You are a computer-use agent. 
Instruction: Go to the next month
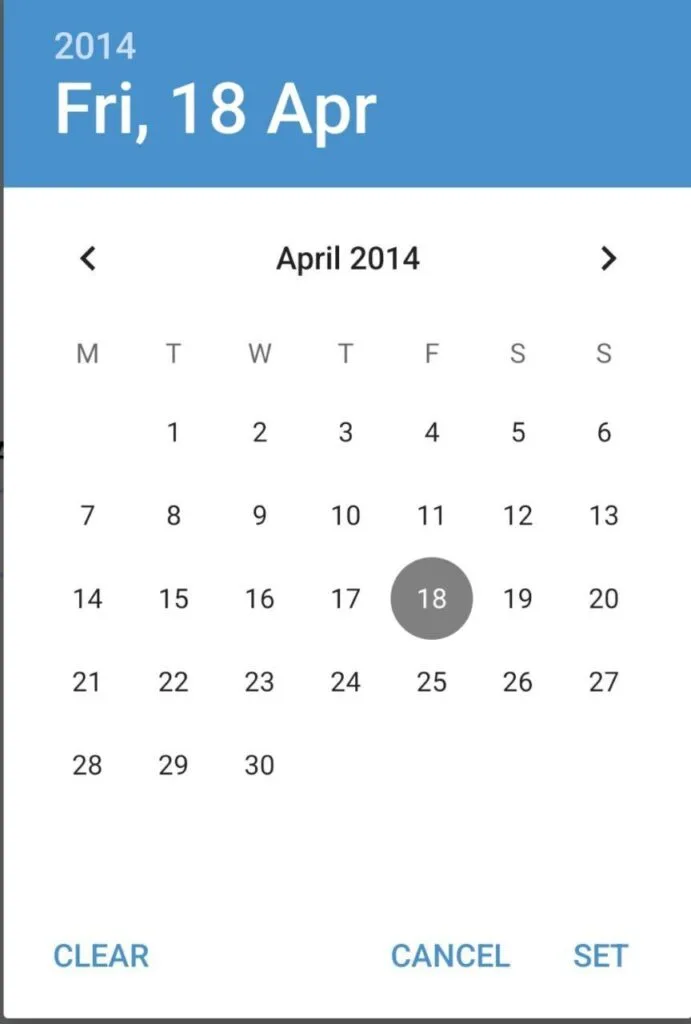click(608, 259)
